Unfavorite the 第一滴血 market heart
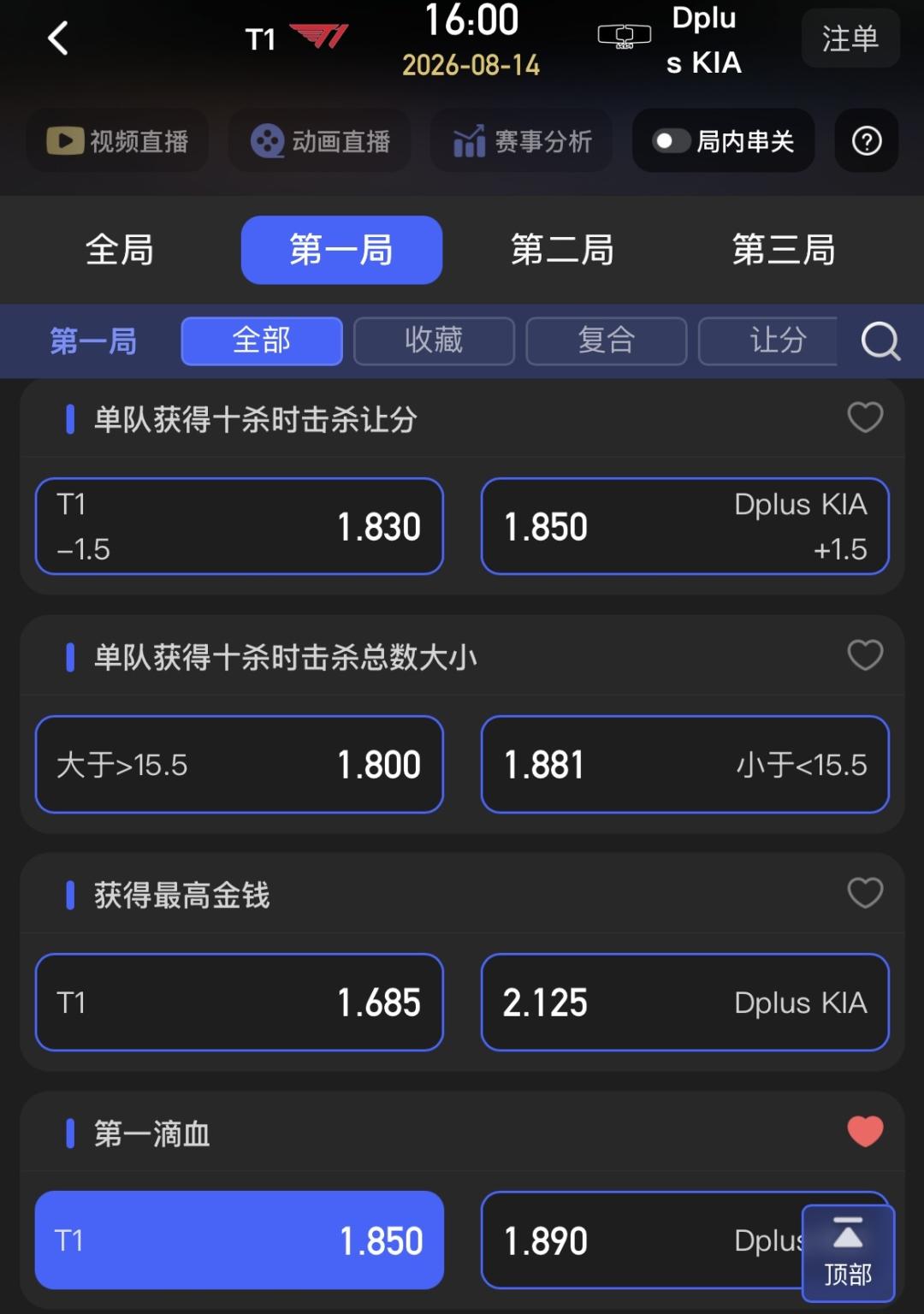The width and height of the screenshot is (924, 1314). (865, 1132)
